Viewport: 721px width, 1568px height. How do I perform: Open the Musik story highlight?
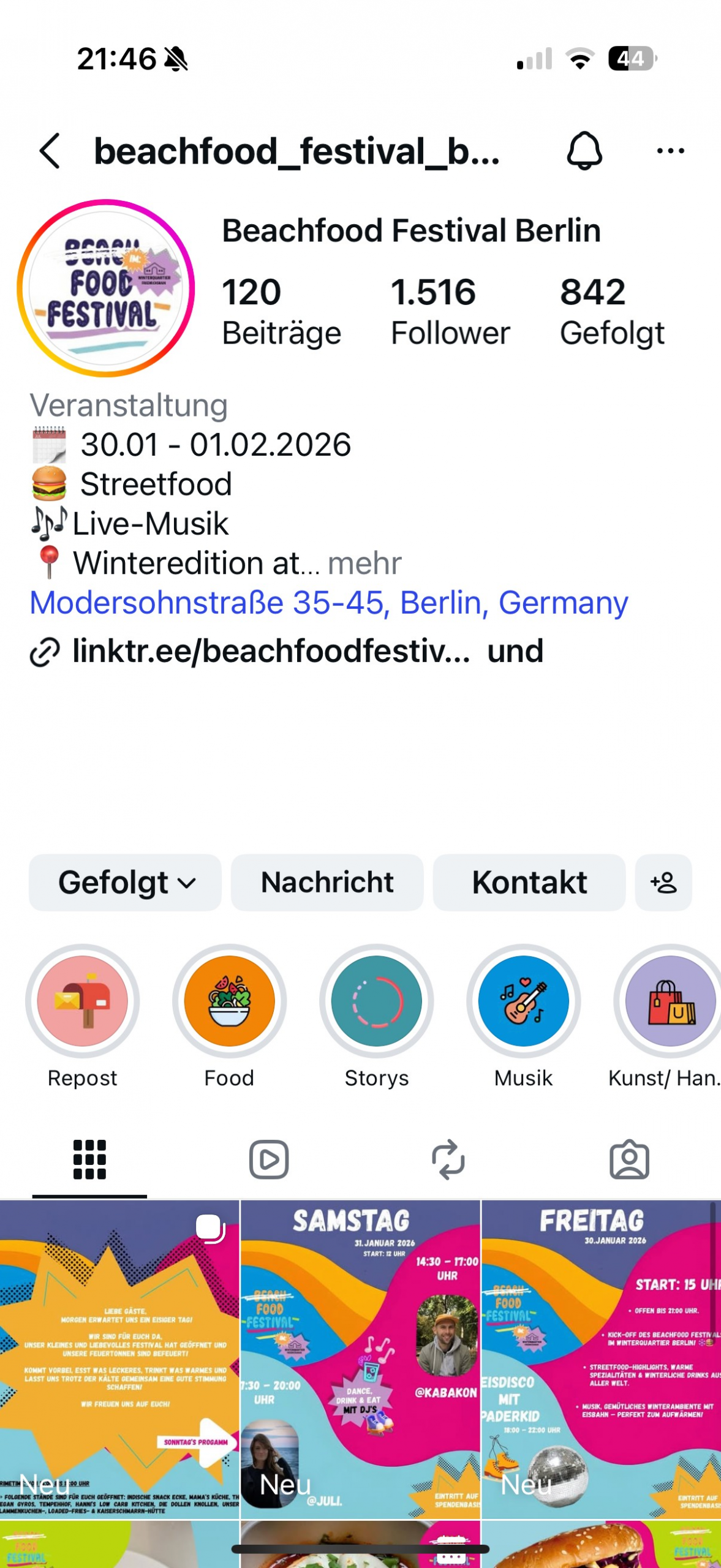click(523, 1001)
